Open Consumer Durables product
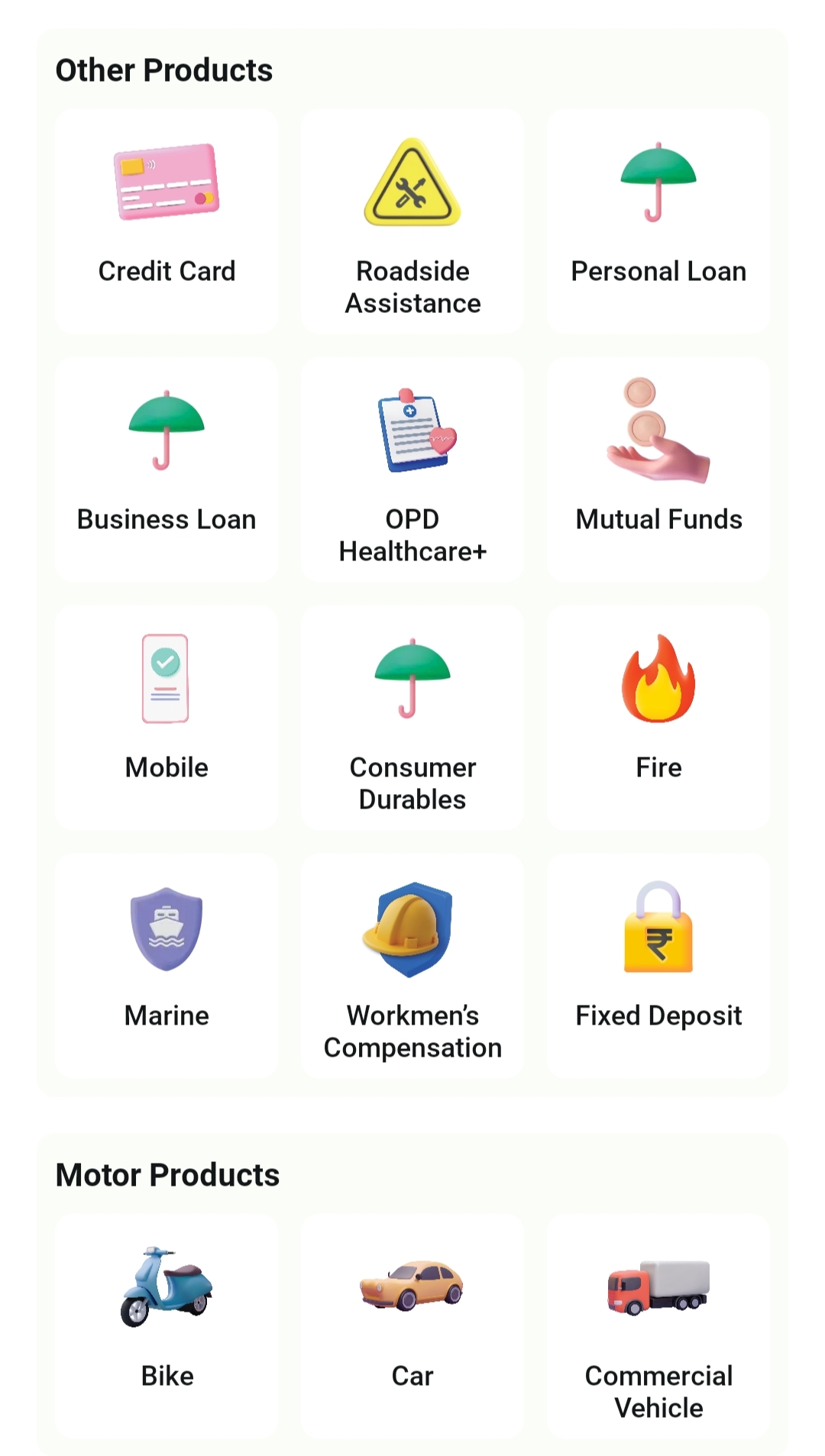This screenshot has height=1456, width=825. click(x=412, y=717)
